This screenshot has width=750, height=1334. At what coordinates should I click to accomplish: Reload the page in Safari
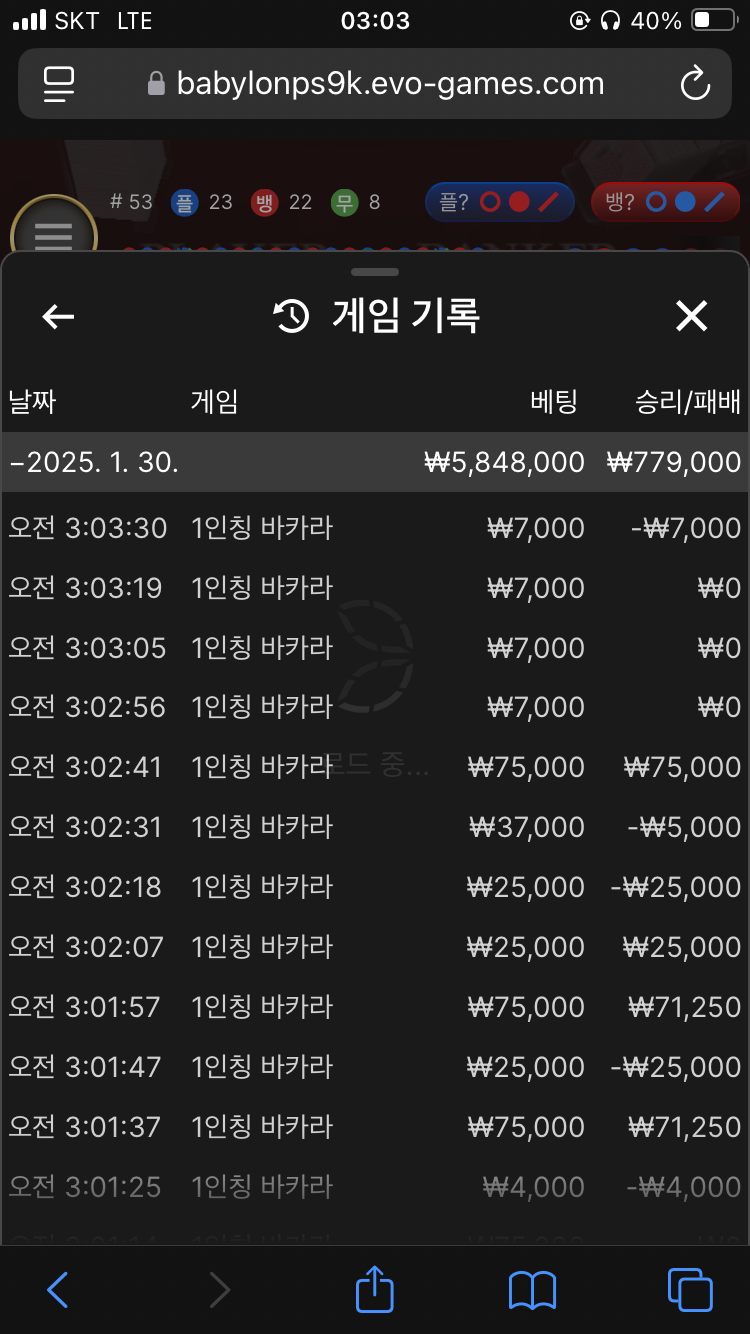click(x=694, y=84)
